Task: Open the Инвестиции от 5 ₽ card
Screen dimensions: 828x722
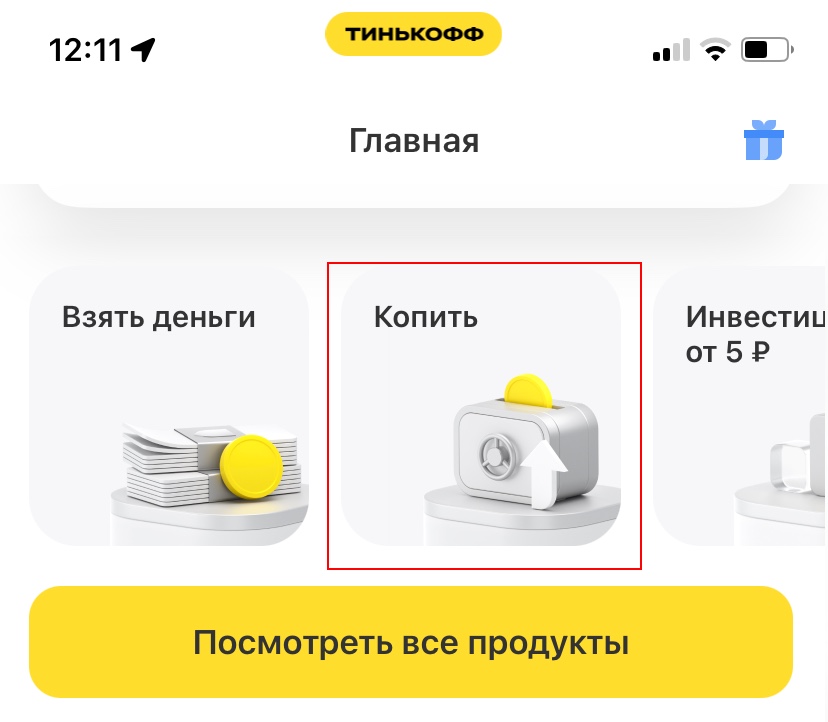Action: [742, 405]
